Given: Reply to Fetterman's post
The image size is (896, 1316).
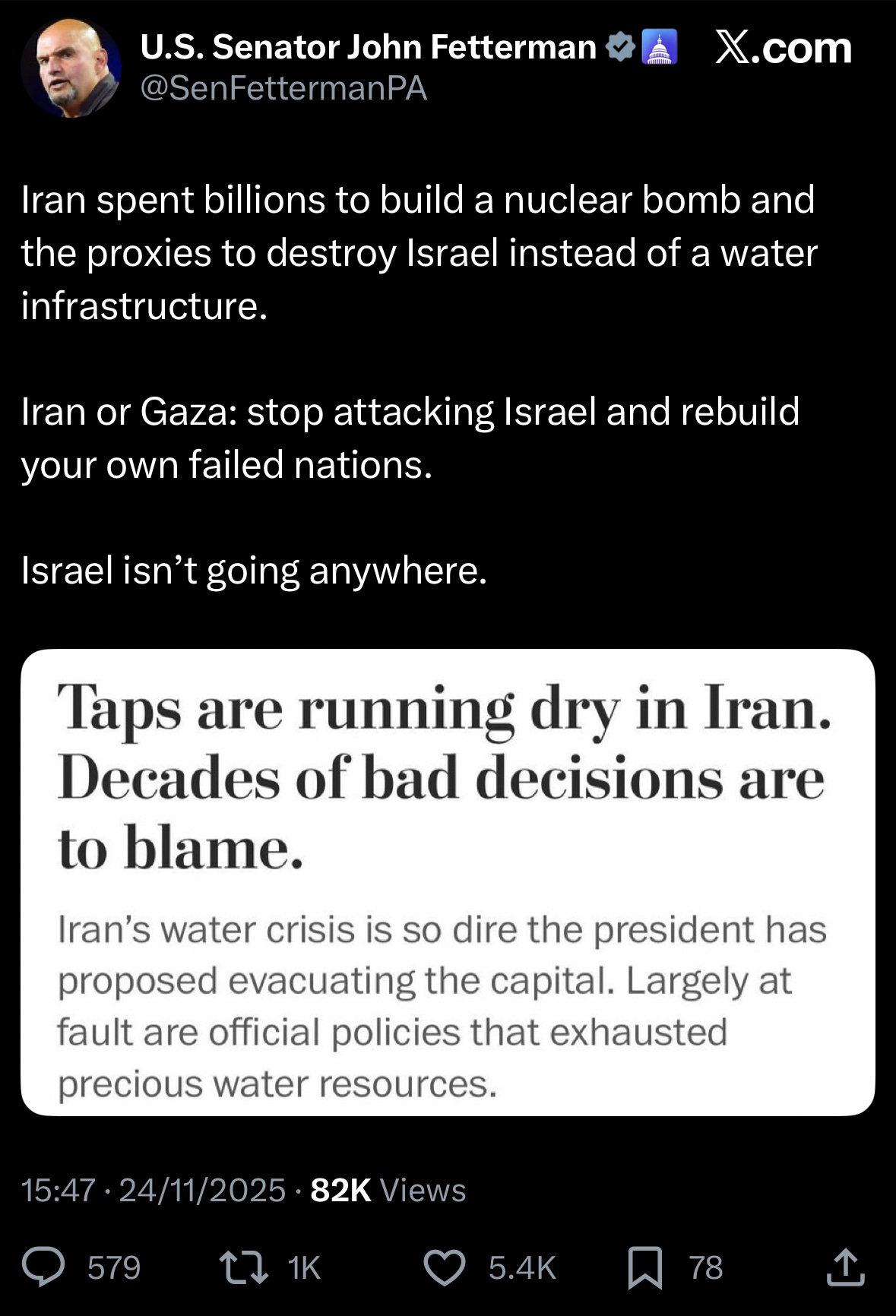Looking at the screenshot, I should pos(43,1267).
